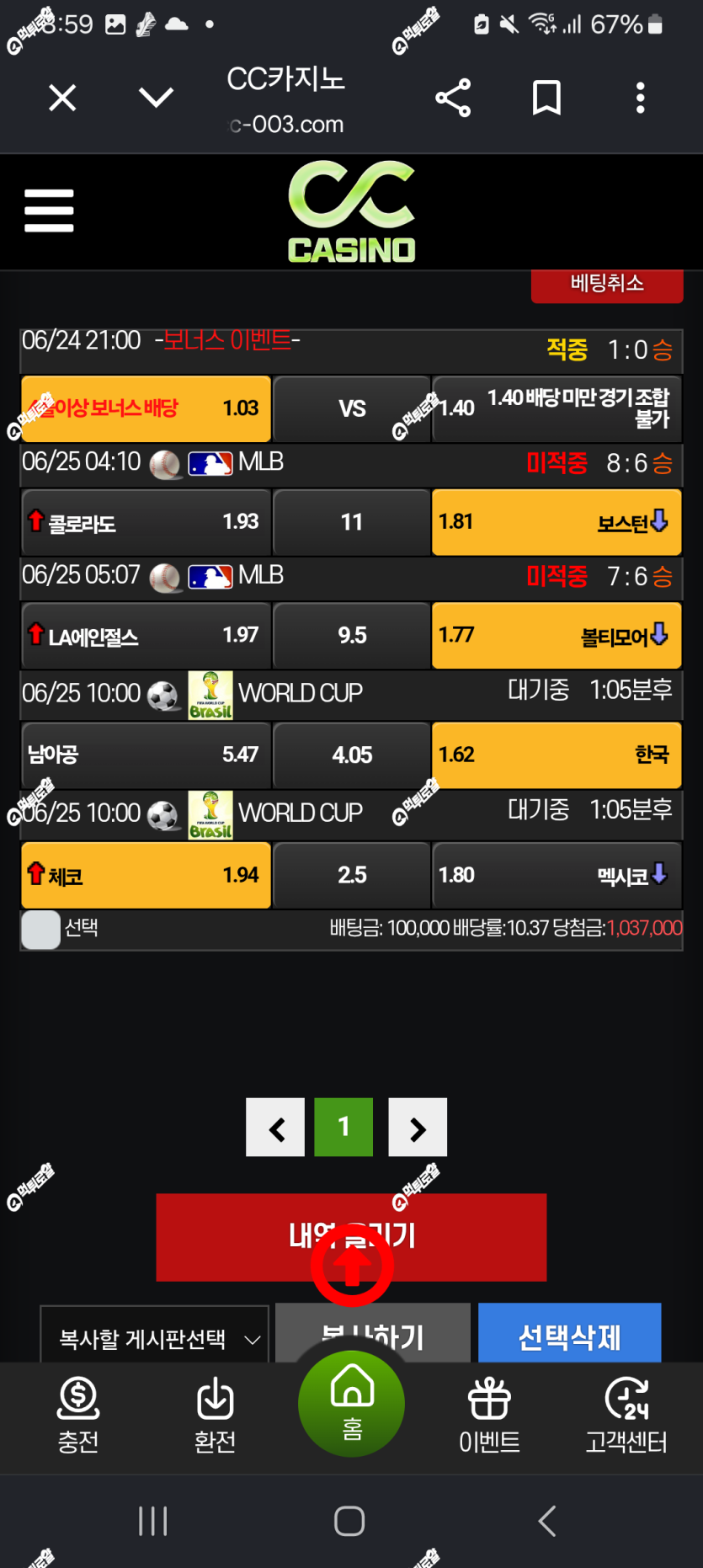Go to the 홈 tab

[351, 1404]
